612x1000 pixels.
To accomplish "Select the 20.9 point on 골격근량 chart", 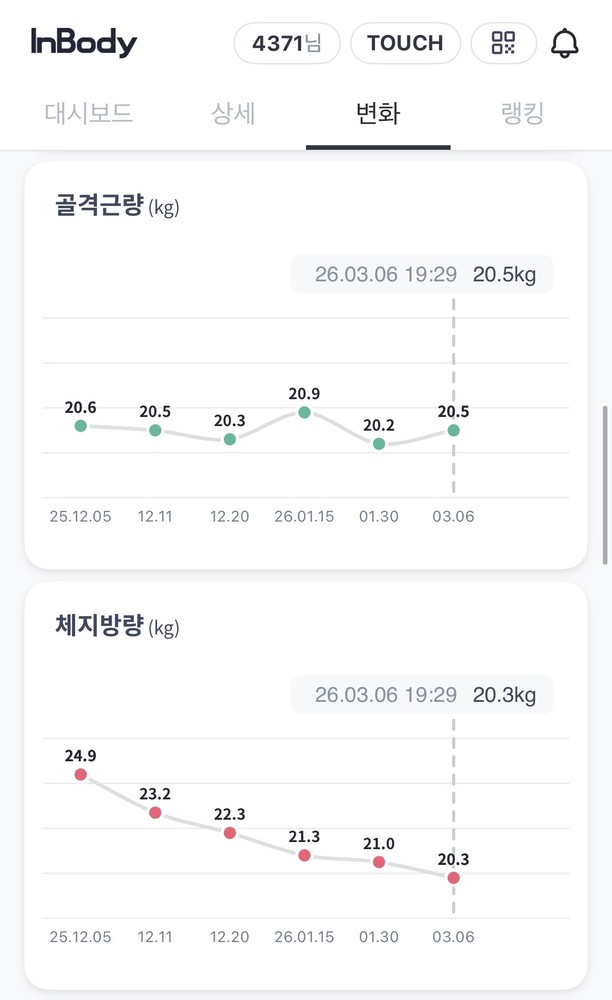I will point(304,412).
